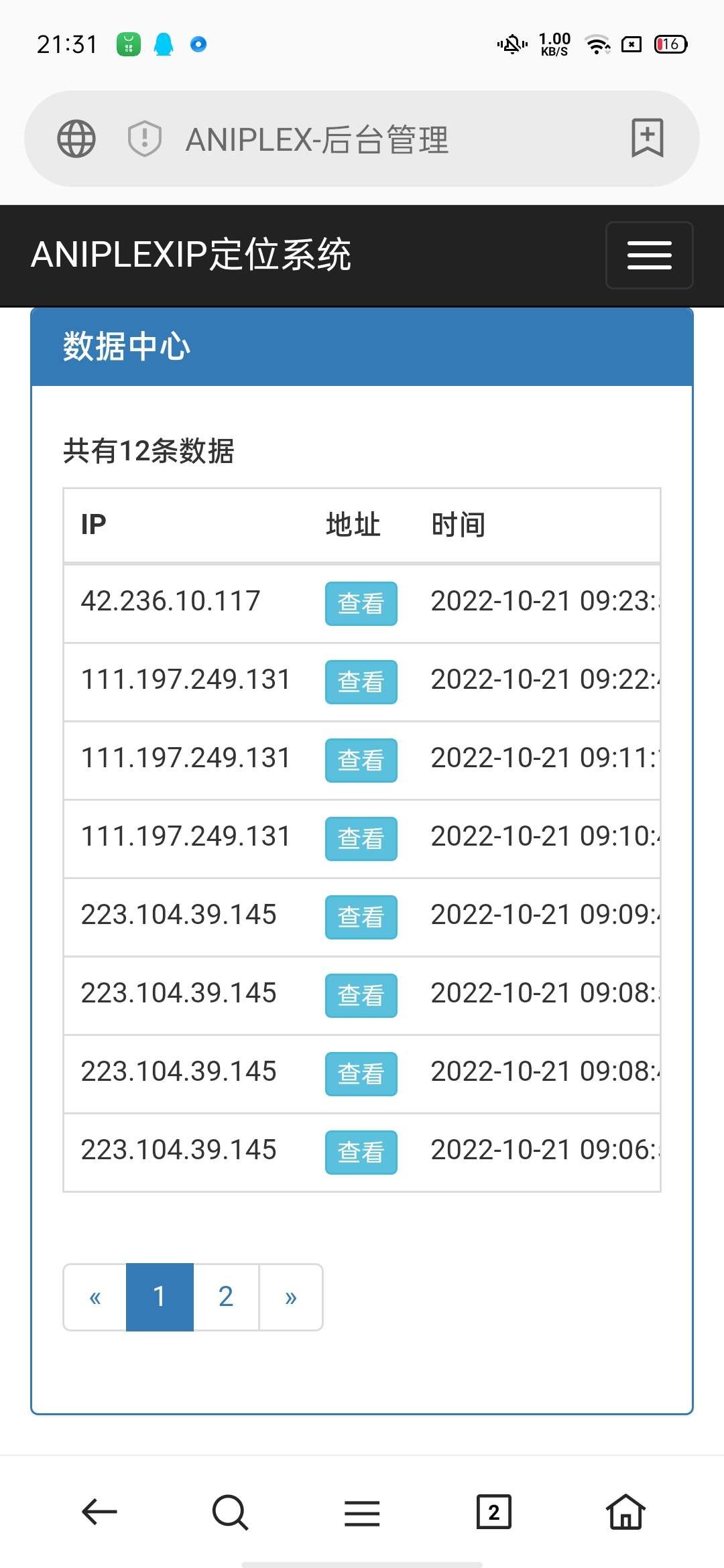Return home with the house icon
The height and width of the screenshot is (1568, 724).
[x=625, y=1512]
